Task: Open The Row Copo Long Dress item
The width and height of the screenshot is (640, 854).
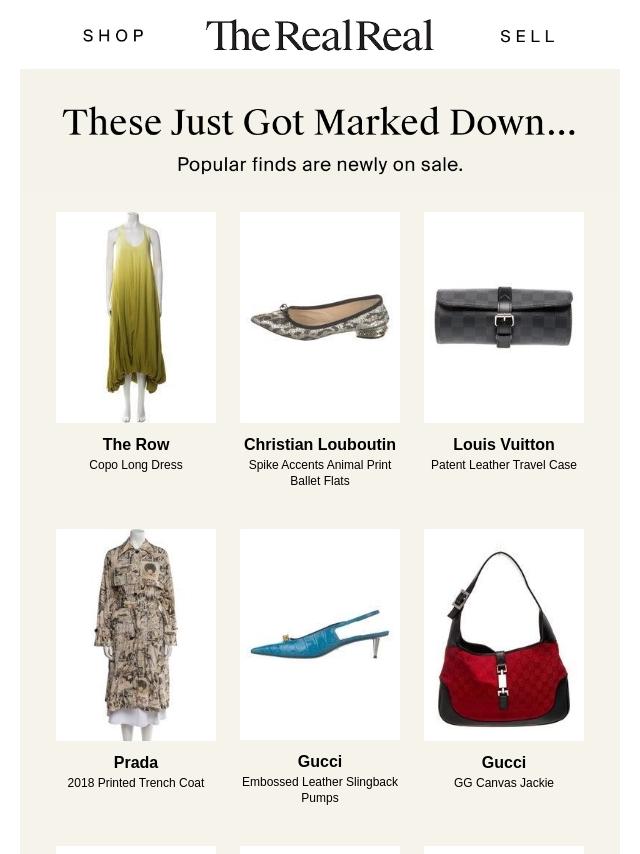Action: pos(136,317)
